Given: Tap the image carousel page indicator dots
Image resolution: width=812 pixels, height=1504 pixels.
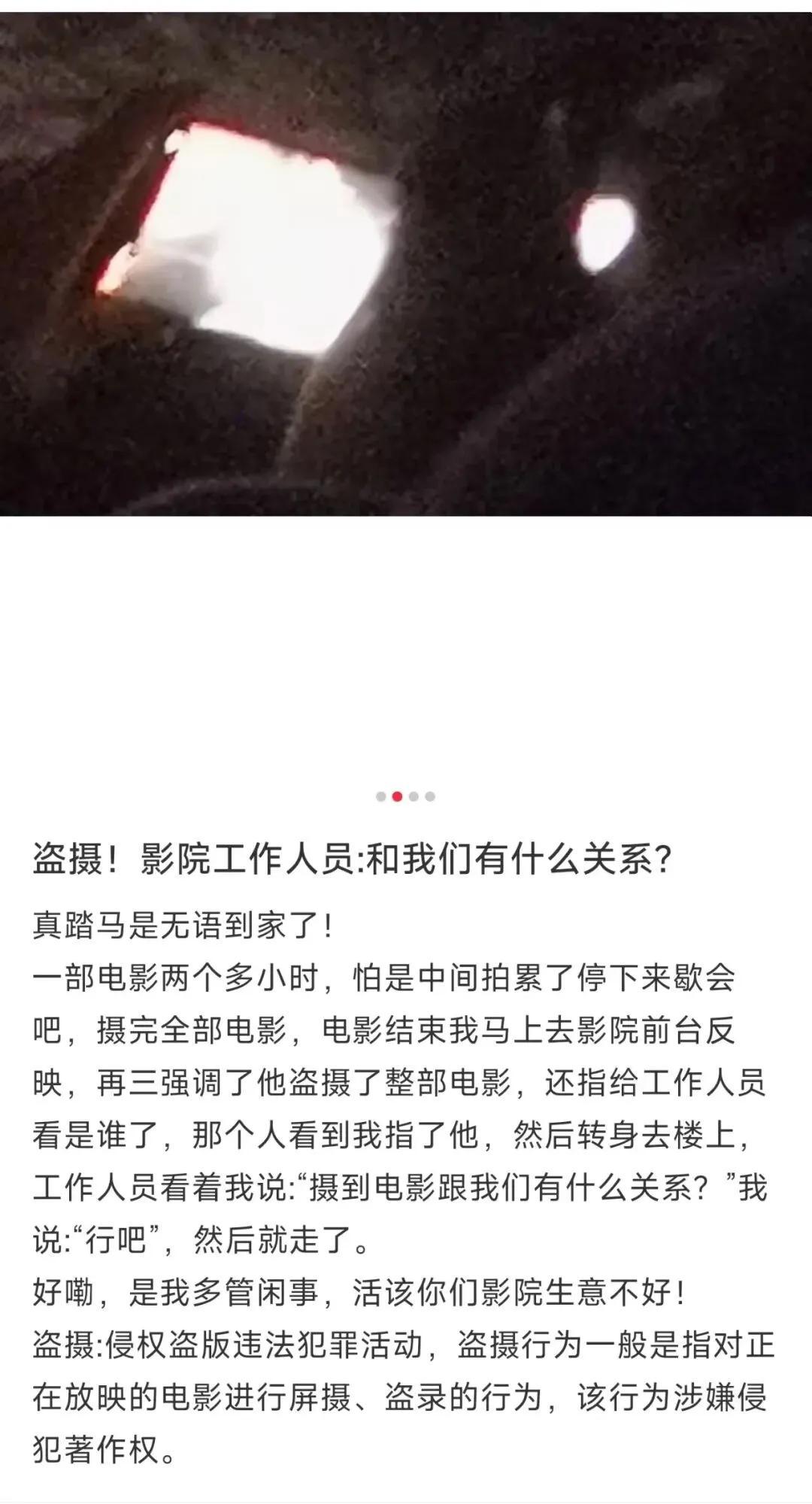Looking at the screenshot, I should (405, 796).
